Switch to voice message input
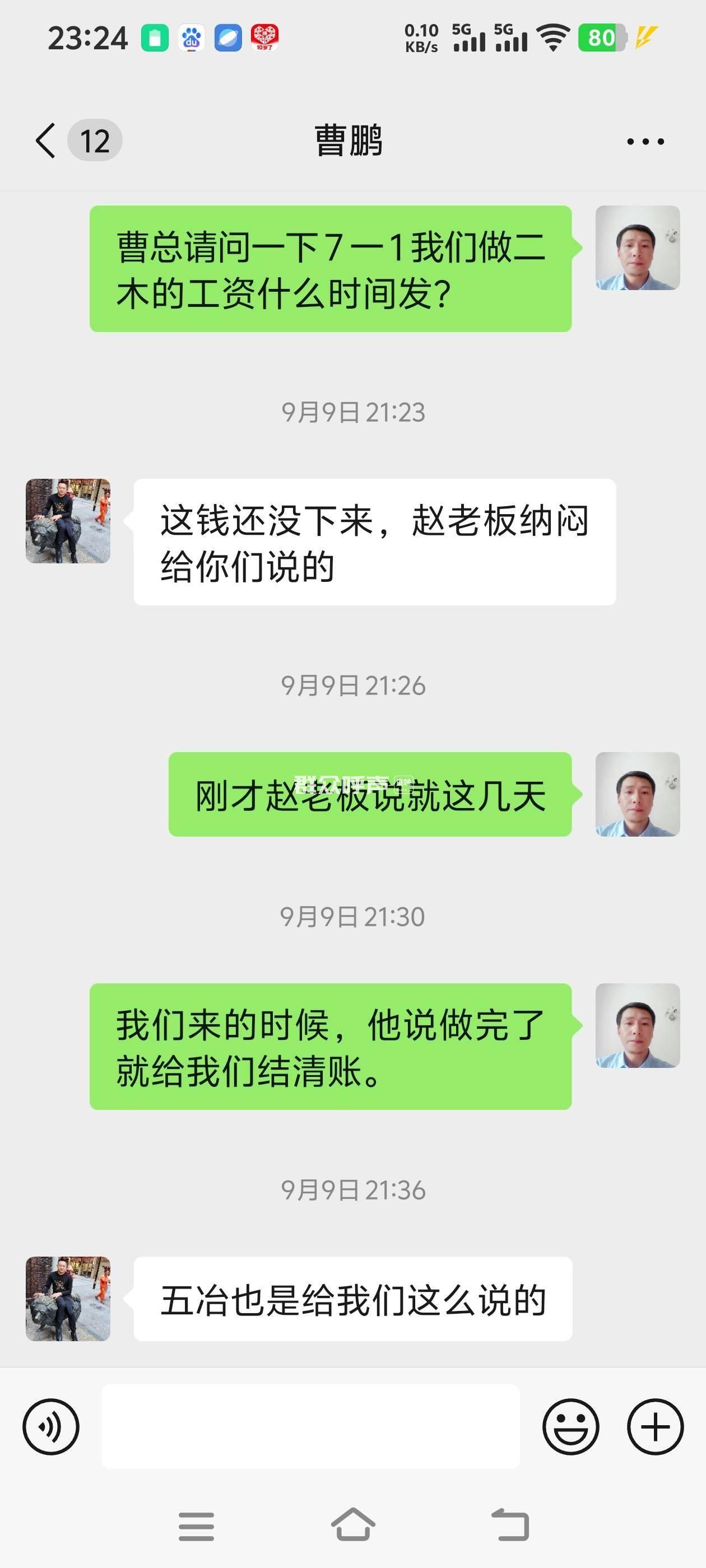 point(51,1426)
